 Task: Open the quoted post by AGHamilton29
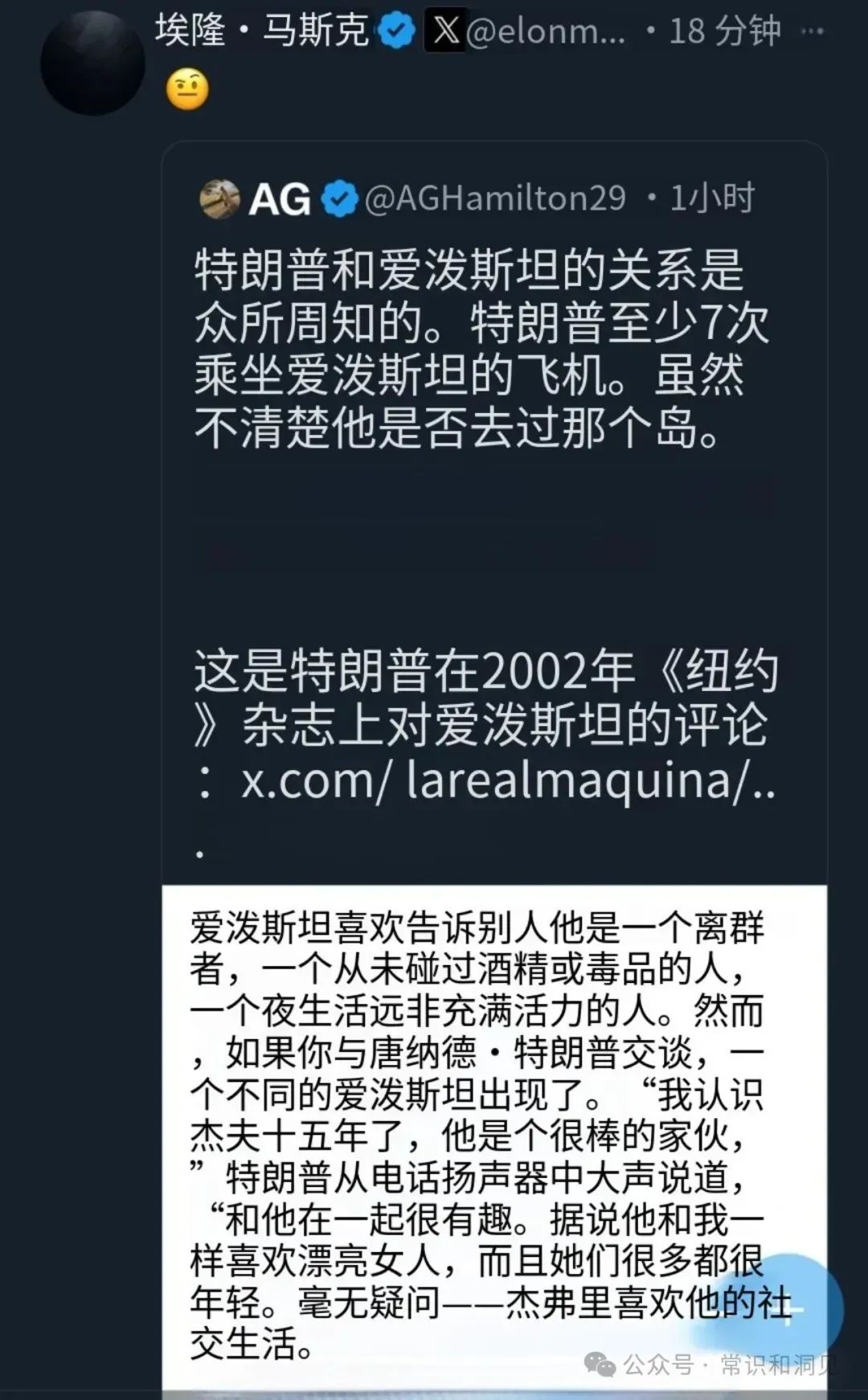[x=482, y=346]
